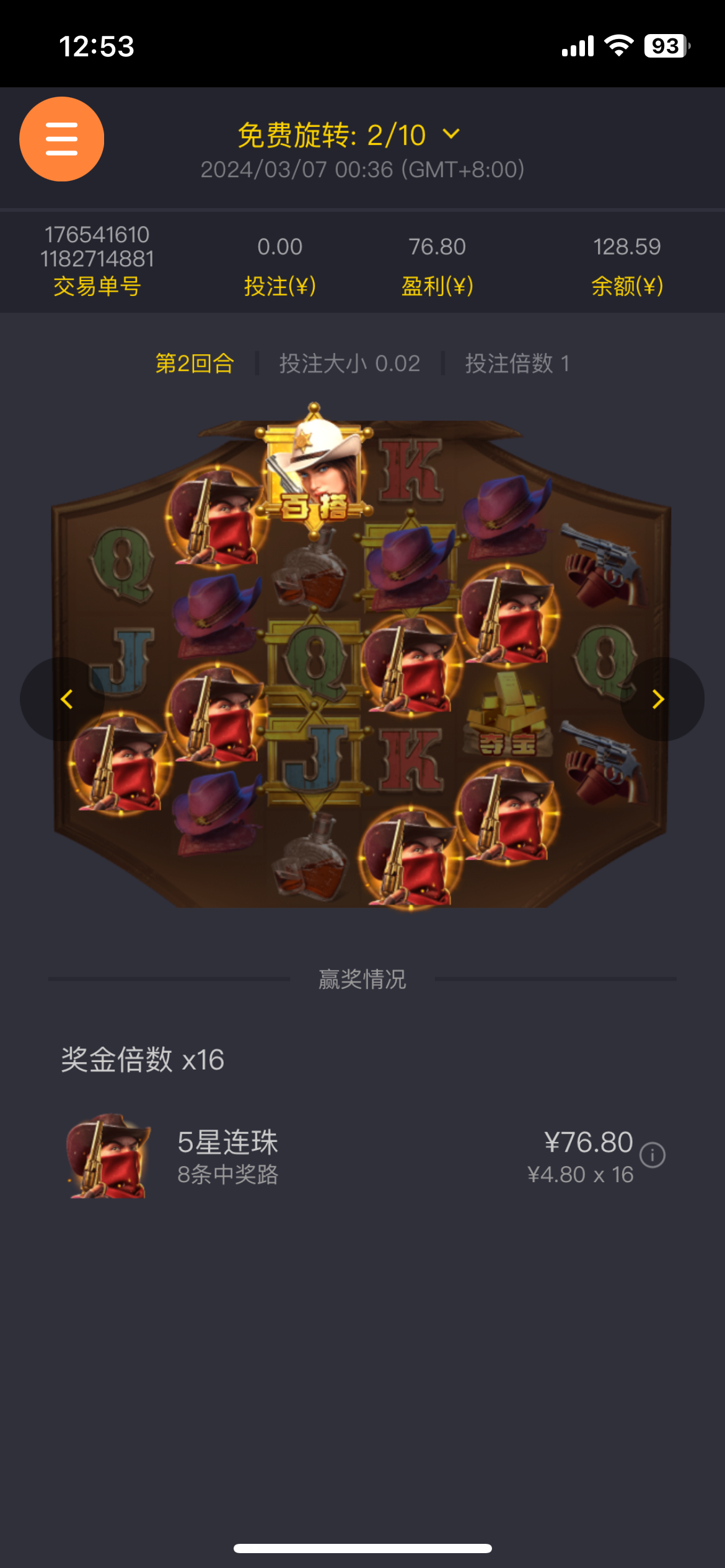The image size is (725, 1568).
Task: Open info icon beside ¥76.80 win
Action: point(652,1155)
